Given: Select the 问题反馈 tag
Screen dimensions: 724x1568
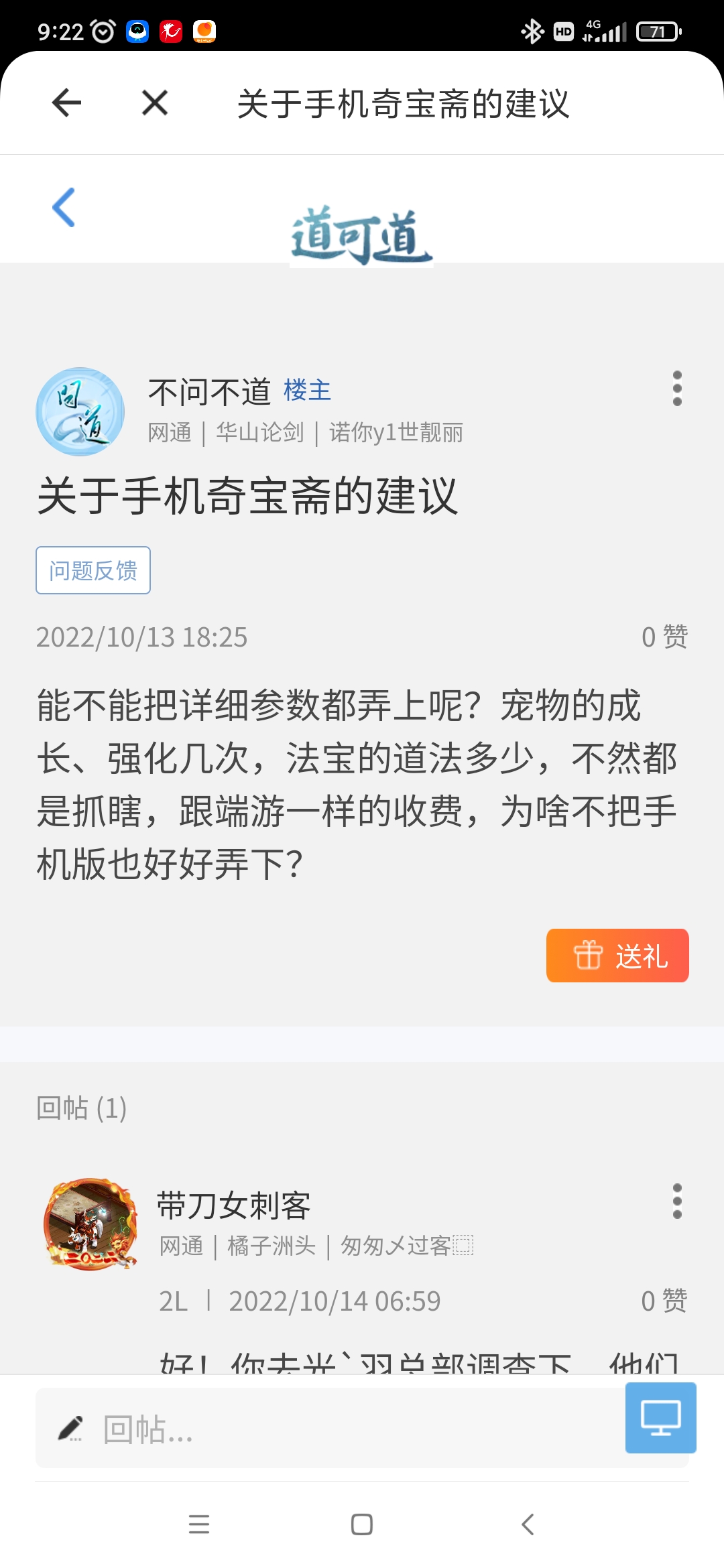Looking at the screenshot, I should coord(93,570).
